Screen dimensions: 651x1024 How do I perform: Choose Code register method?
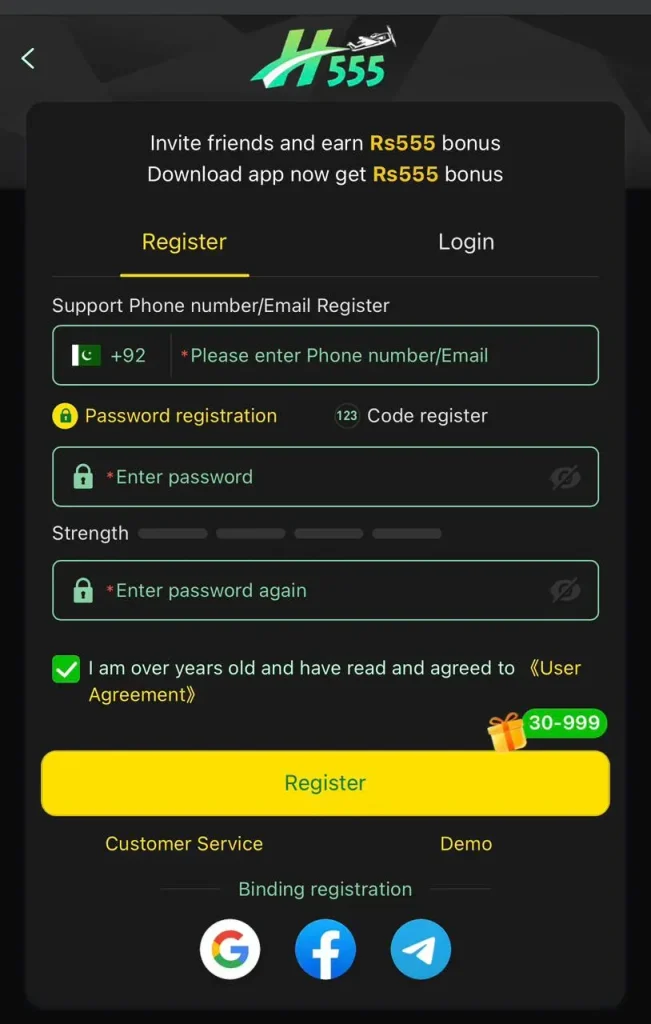412,416
